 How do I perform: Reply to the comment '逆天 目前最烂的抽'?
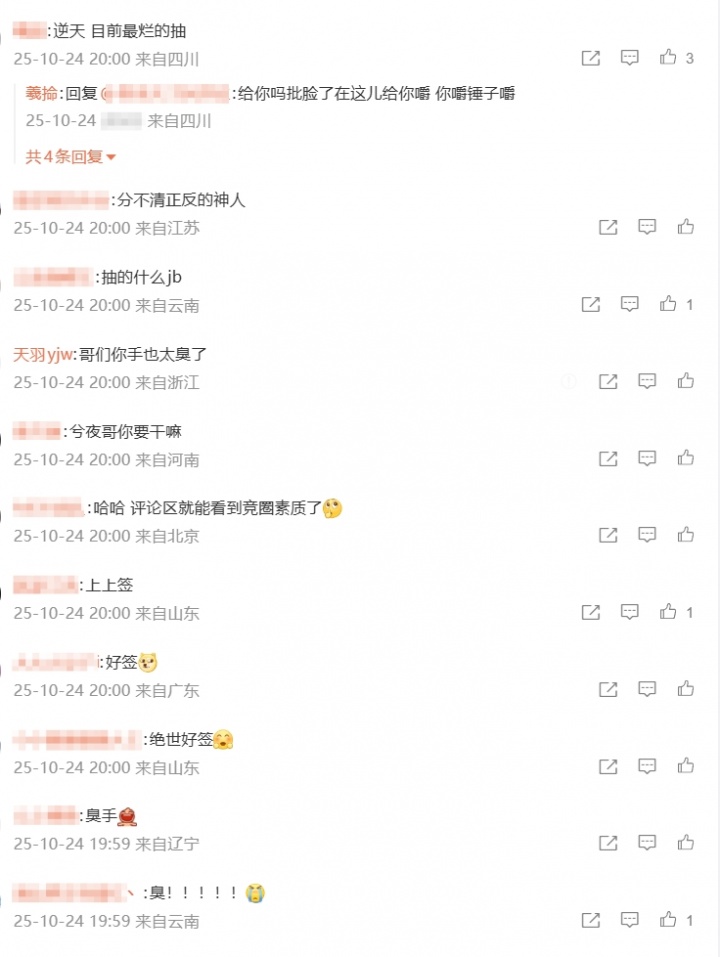[x=629, y=58]
